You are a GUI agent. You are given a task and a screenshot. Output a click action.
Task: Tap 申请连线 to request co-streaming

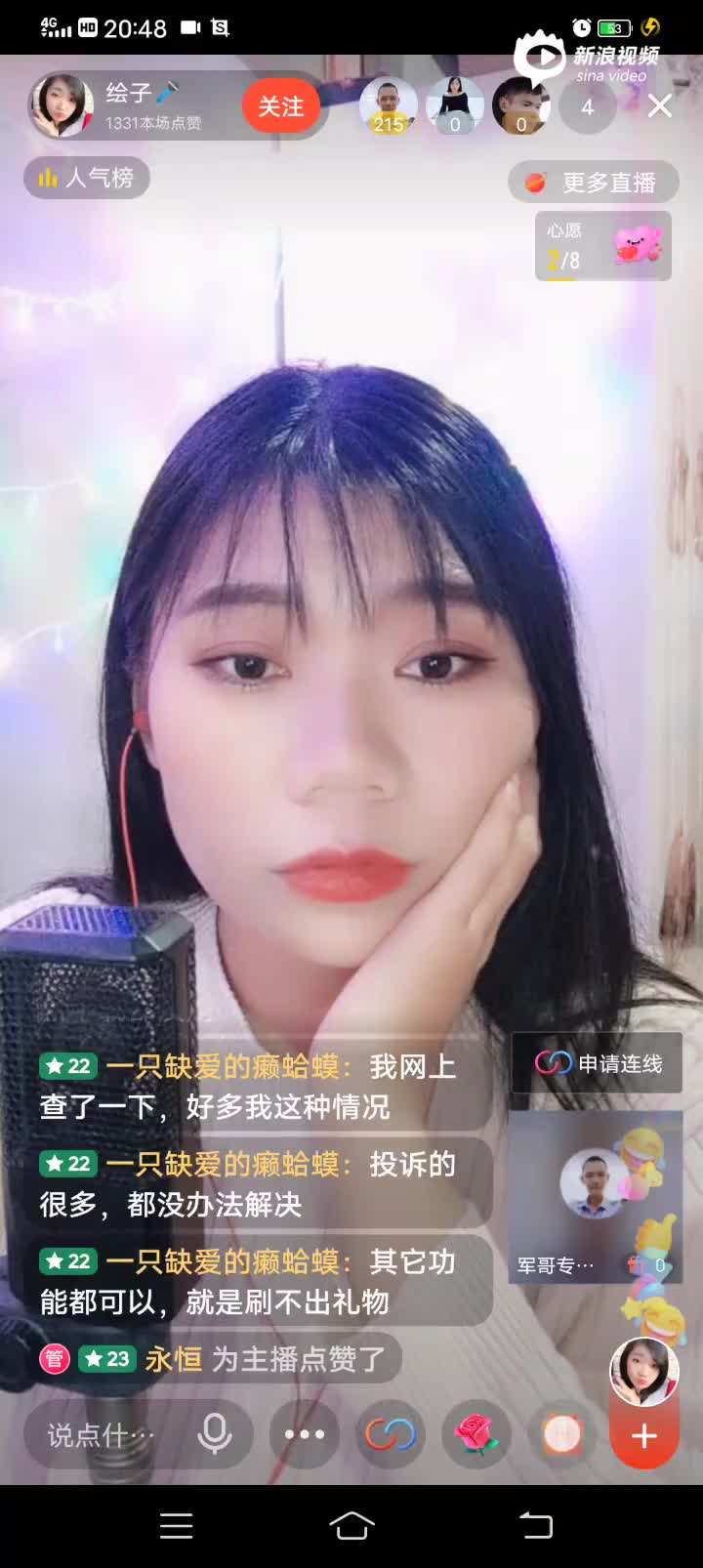click(x=598, y=1063)
